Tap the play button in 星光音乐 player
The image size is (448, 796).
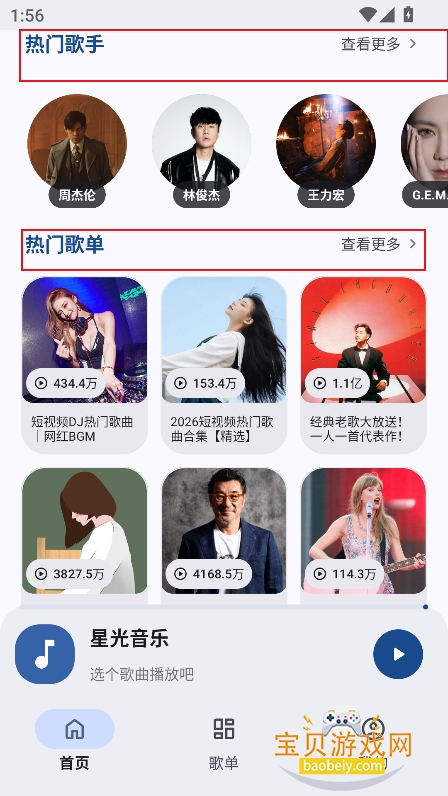coord(398,654)
